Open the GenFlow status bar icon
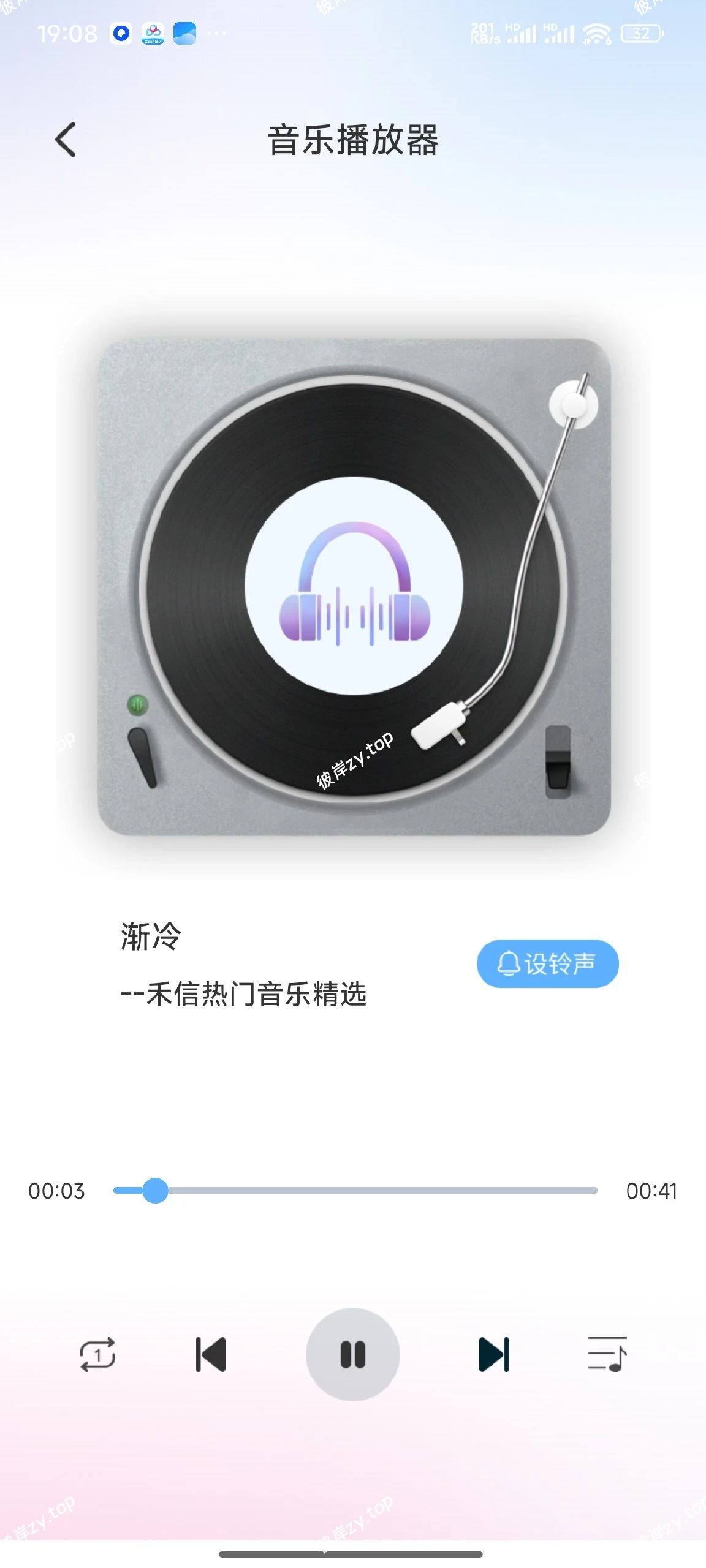 click(151, 32)
